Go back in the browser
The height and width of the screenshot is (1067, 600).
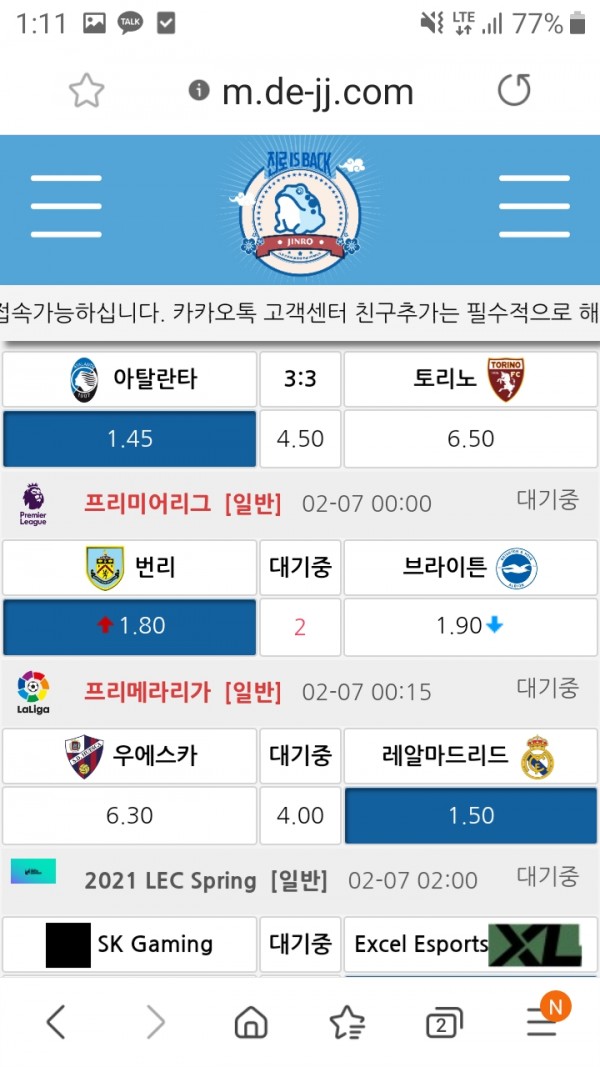click(x=57, y=1021)
